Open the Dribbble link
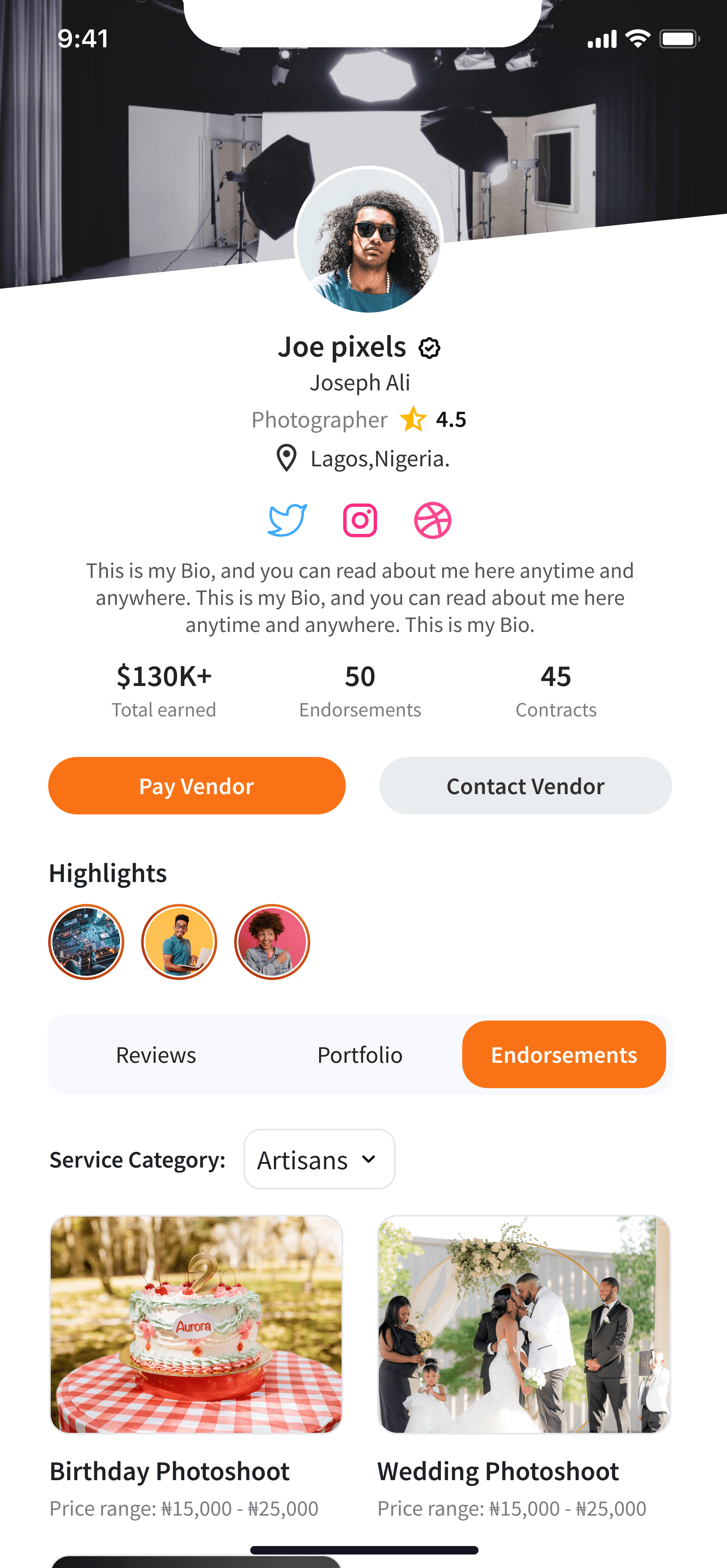The height and width of the screenshot is (1568, 727). [x=432, y=520]
